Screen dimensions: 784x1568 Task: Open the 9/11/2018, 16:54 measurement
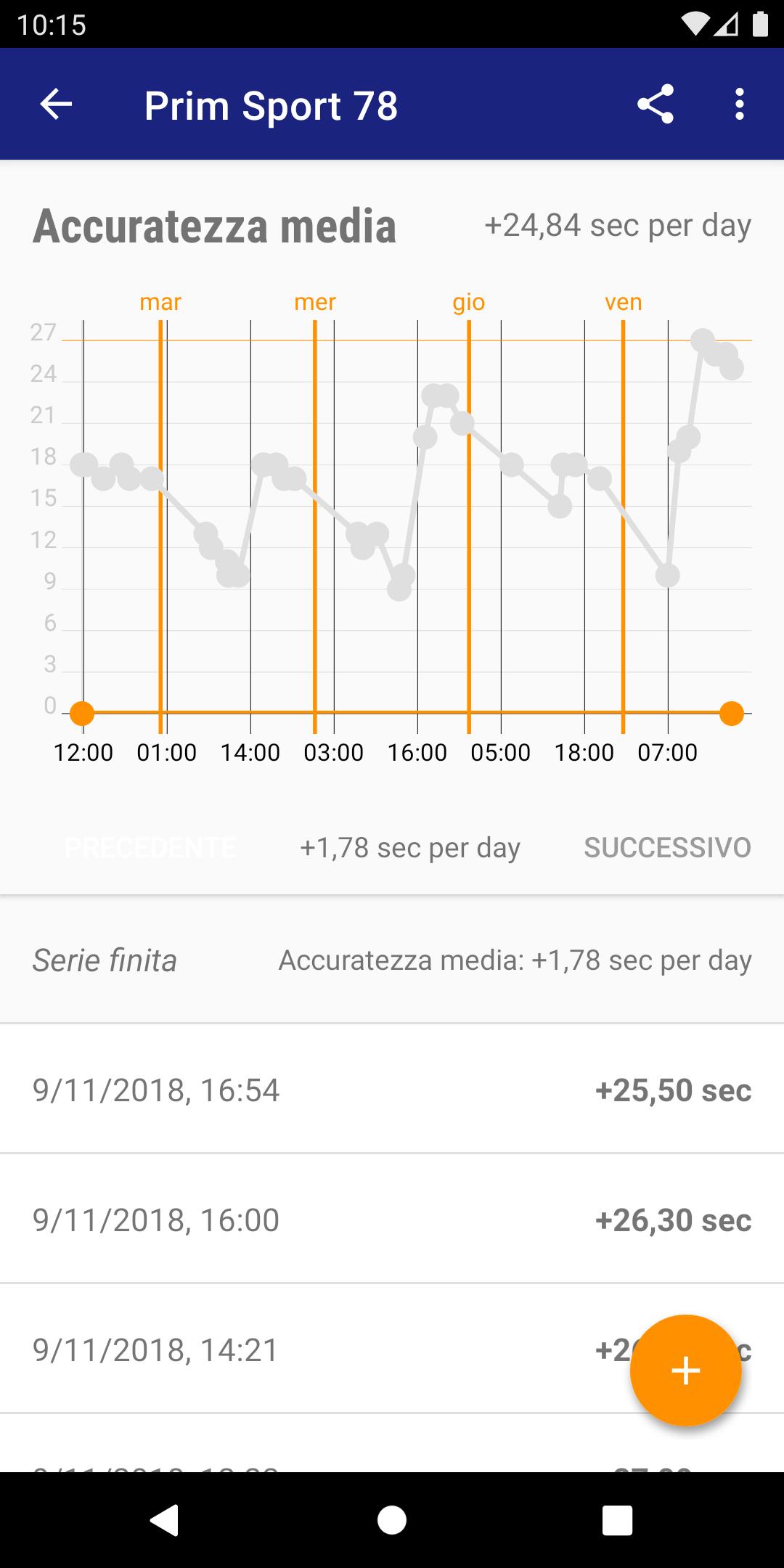point(392,1090)
